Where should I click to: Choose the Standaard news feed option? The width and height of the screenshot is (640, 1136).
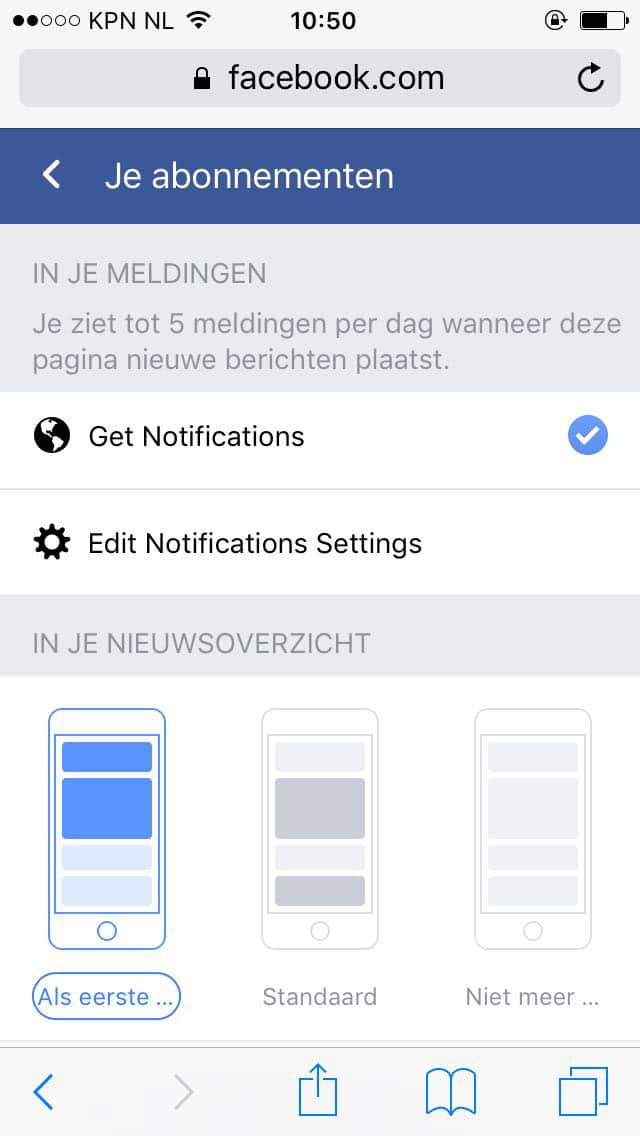click(320, 830)
